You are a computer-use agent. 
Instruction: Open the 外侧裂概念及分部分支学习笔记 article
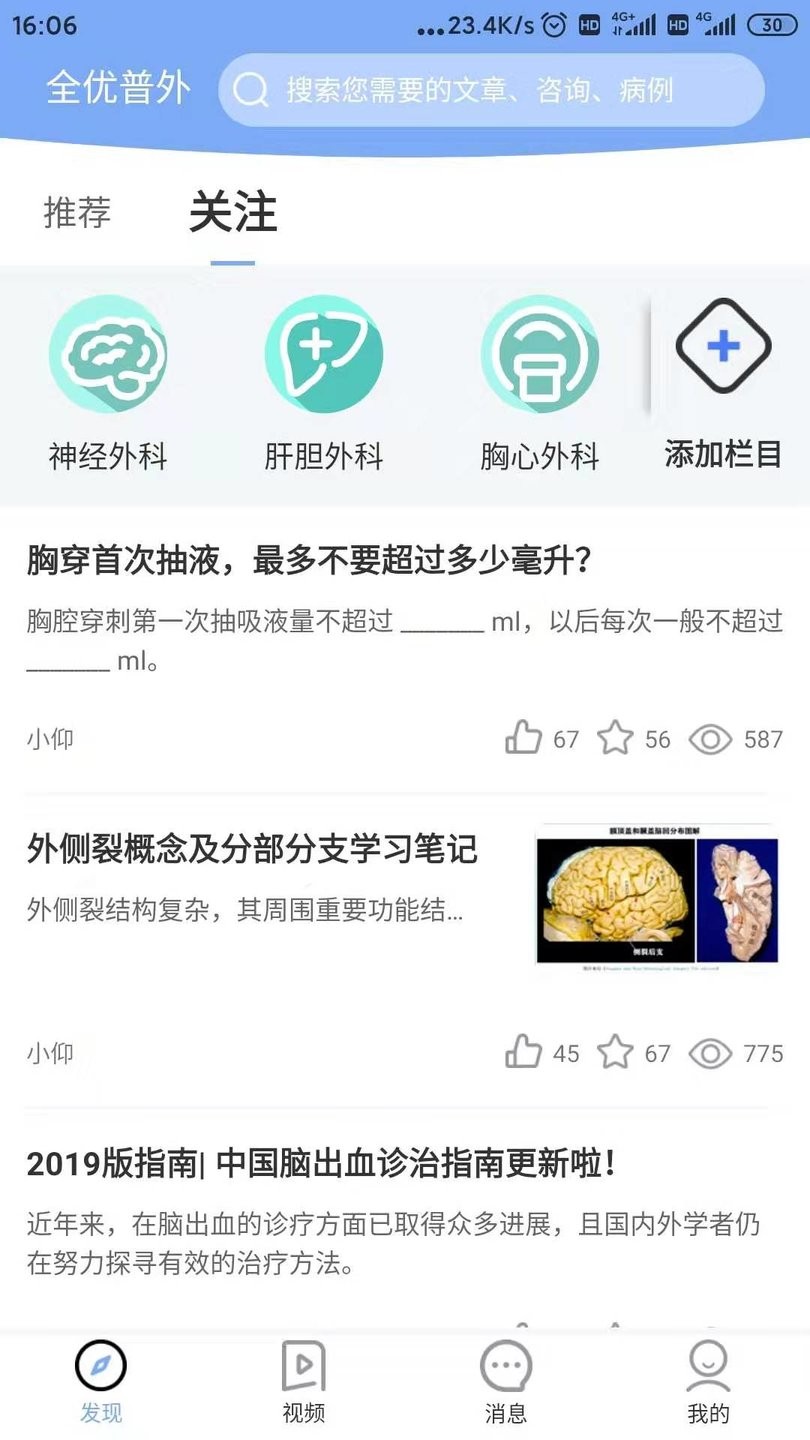click(252, 850)
